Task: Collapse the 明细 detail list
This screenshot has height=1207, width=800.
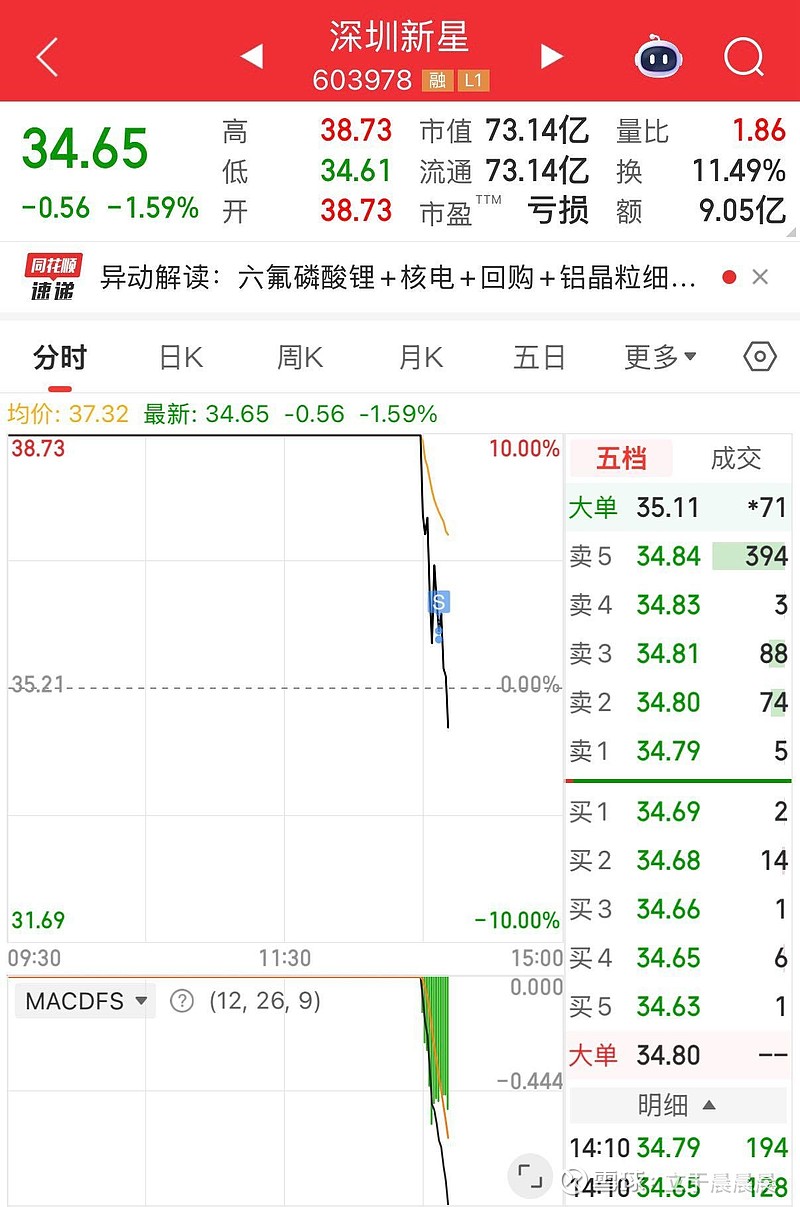Action: (x=678, y=1104)
